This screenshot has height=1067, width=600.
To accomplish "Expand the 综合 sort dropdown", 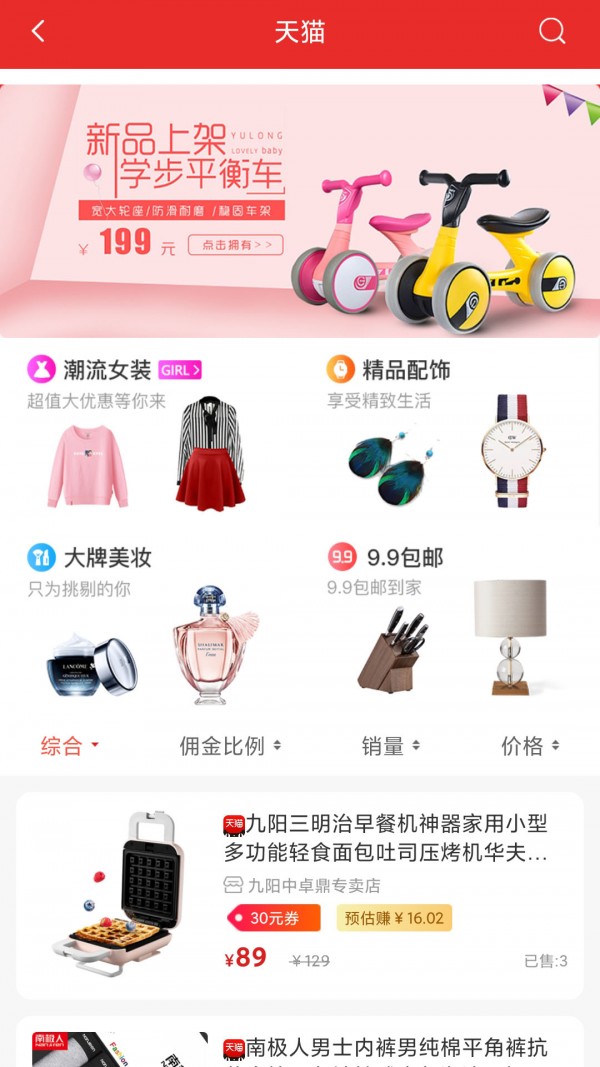I will coord(70,746).
